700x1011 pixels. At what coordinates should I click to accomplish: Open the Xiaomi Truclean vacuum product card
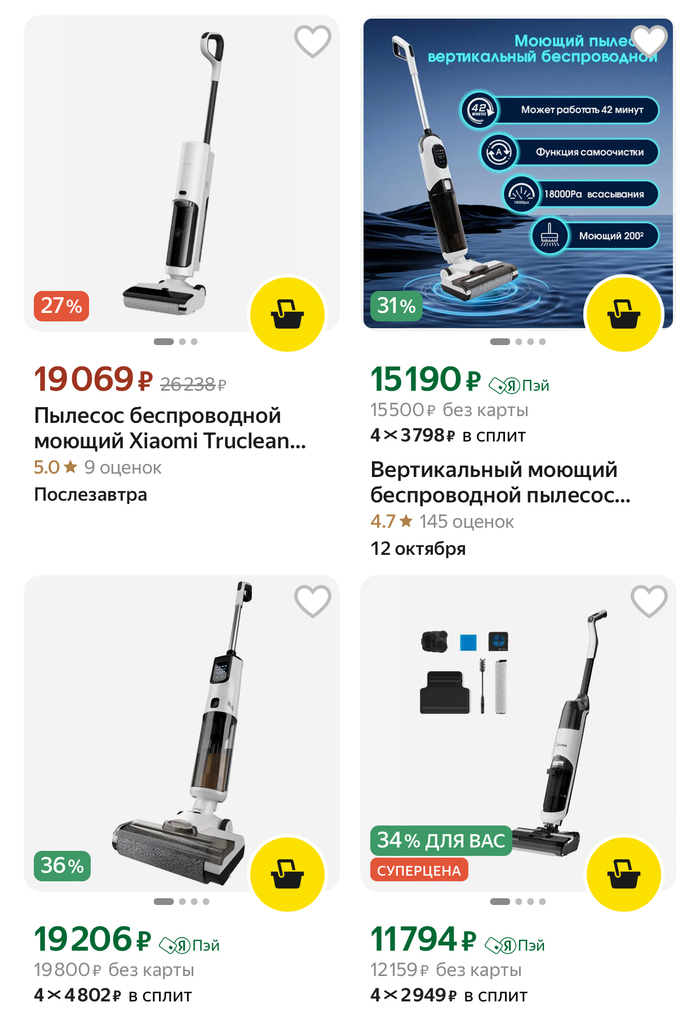171,428
